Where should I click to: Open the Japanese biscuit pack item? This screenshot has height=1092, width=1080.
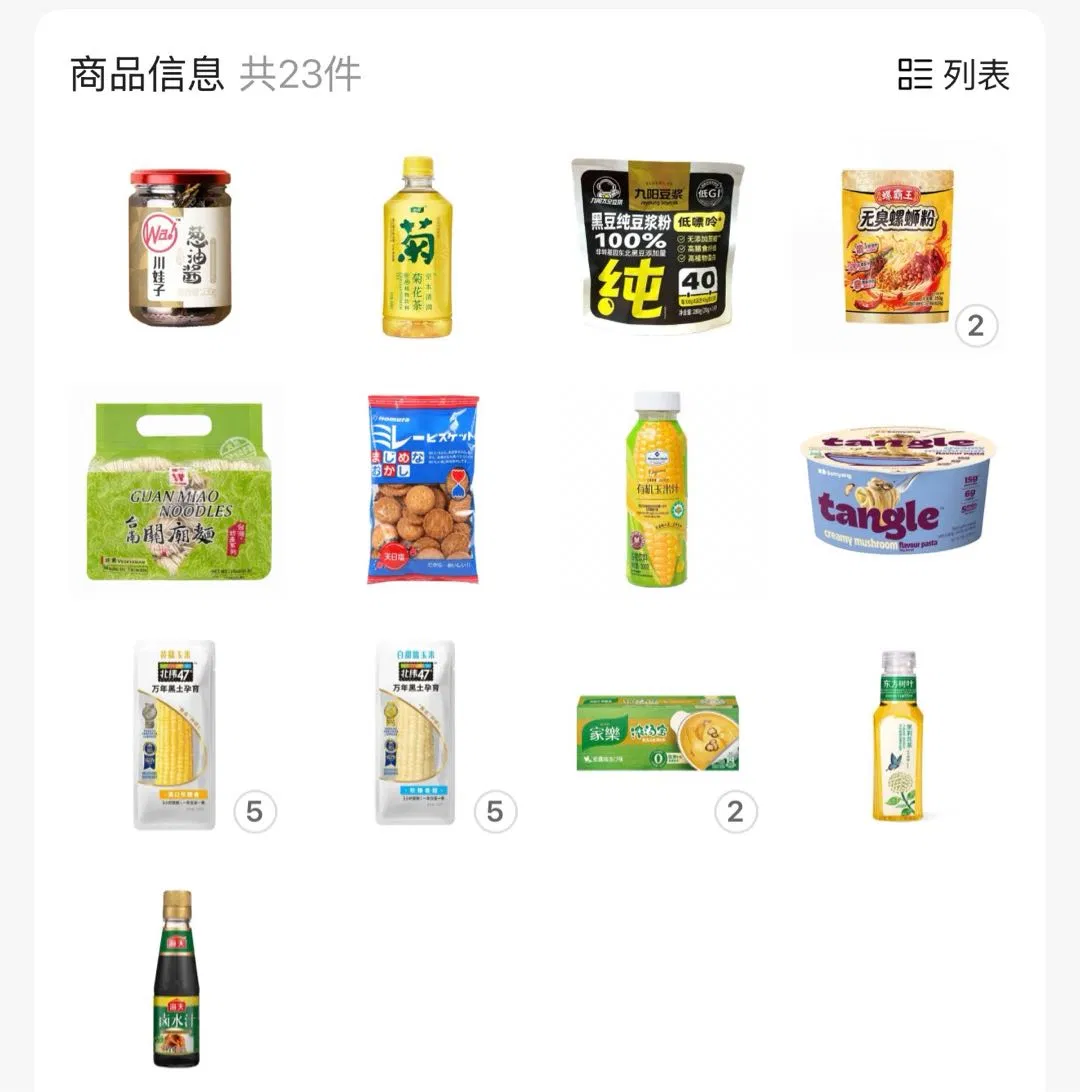(x=422, y=489)
